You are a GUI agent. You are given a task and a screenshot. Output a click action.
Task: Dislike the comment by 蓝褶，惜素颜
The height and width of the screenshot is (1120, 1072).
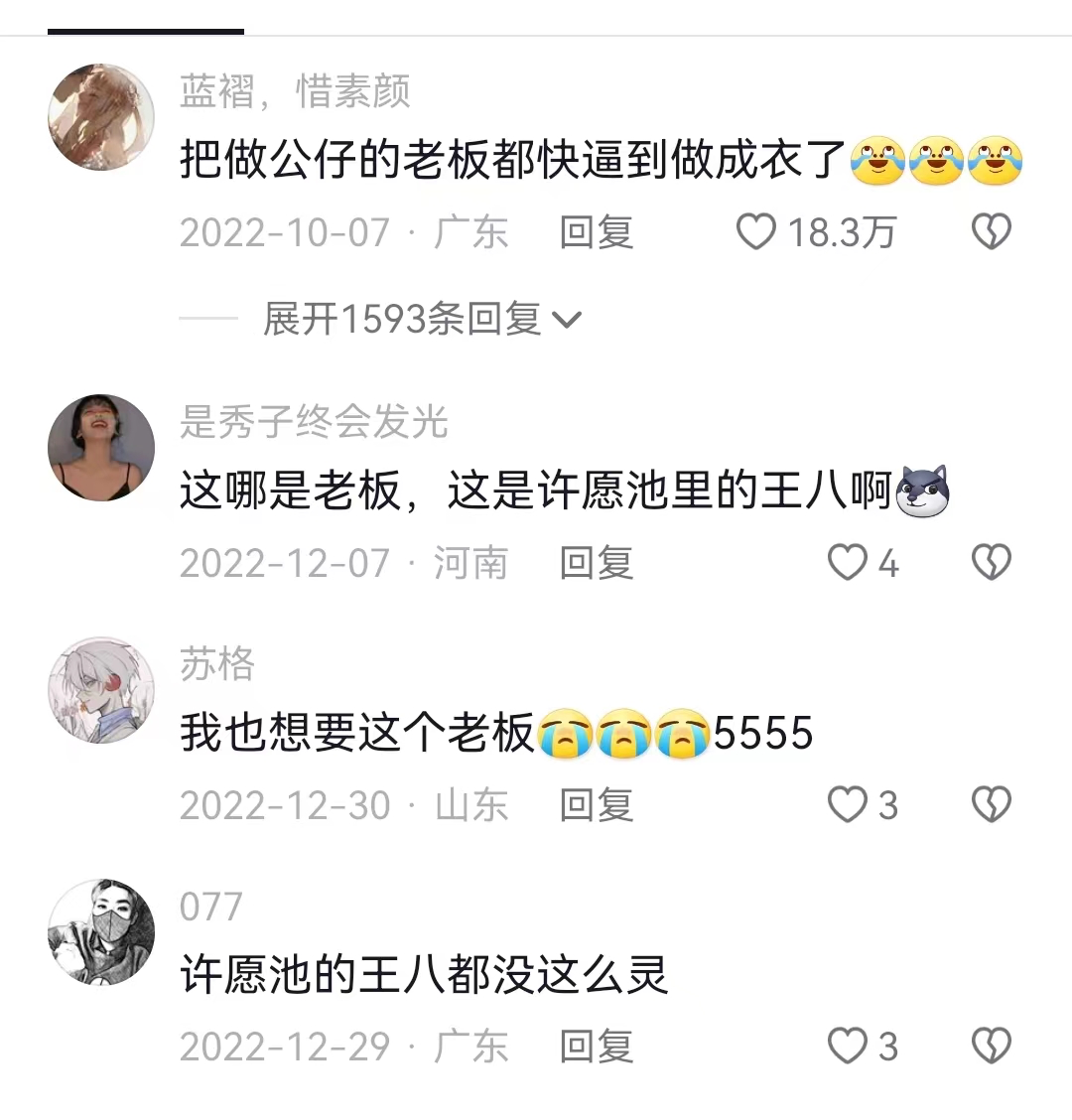pyautogui.click(x=990, y=232)
